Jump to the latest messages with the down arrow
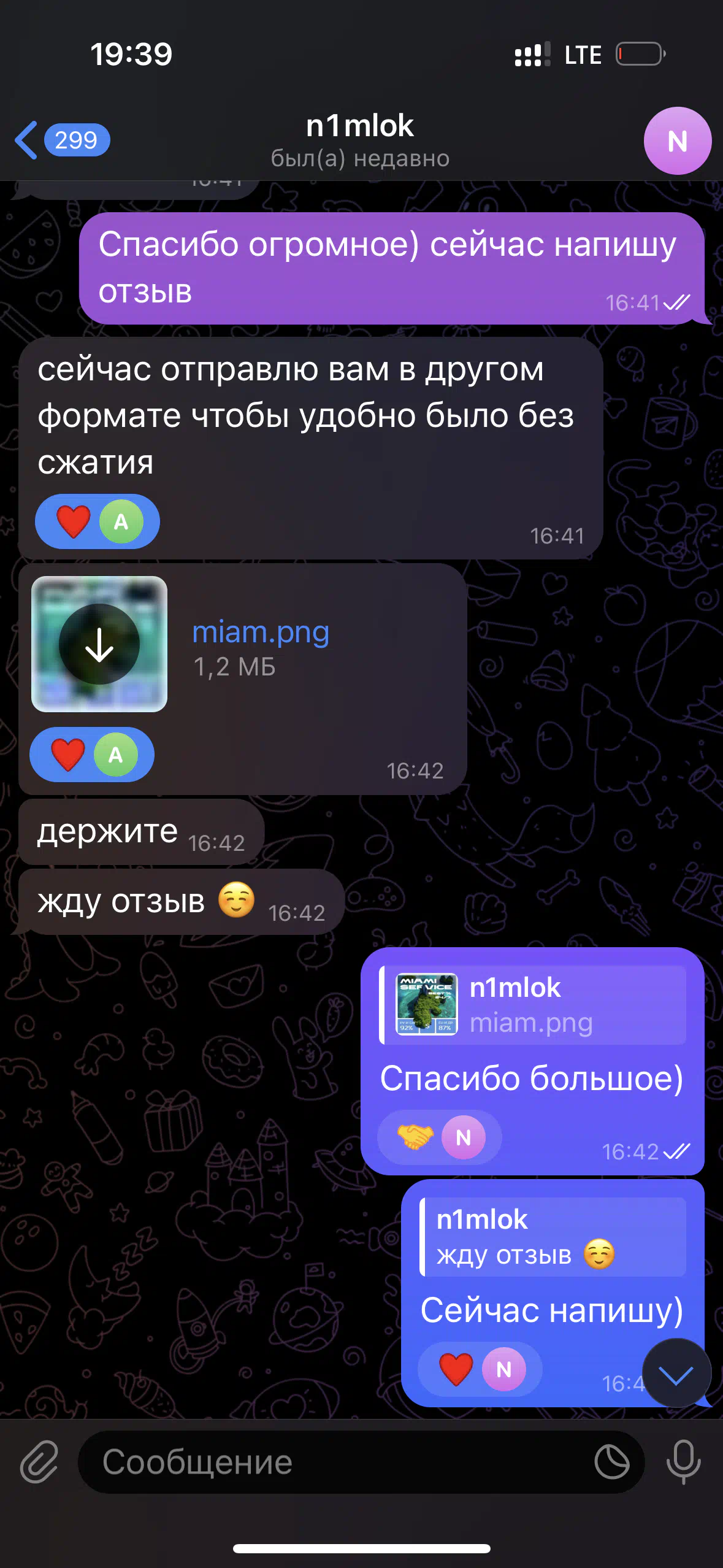Image resolution: width=723 pixels, height=1568 pixels. pyautogui.click(x=676, y=1373)
